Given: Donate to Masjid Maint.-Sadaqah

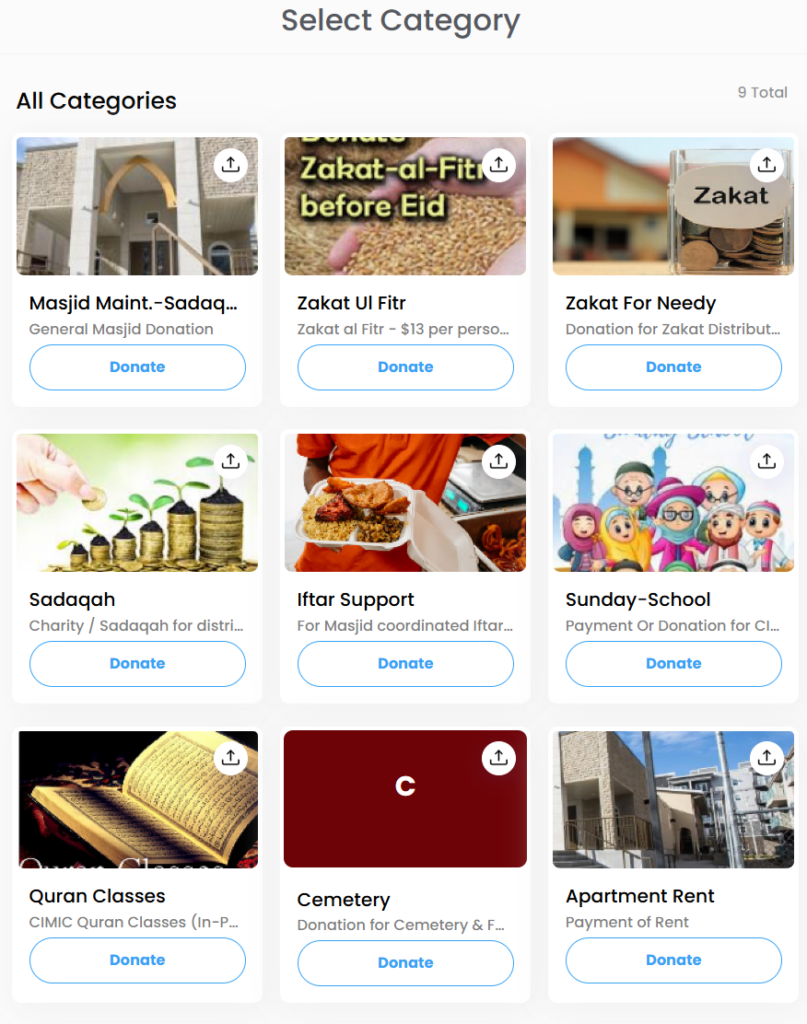Looking at the screenshot, I should click(x=137, y=367).
